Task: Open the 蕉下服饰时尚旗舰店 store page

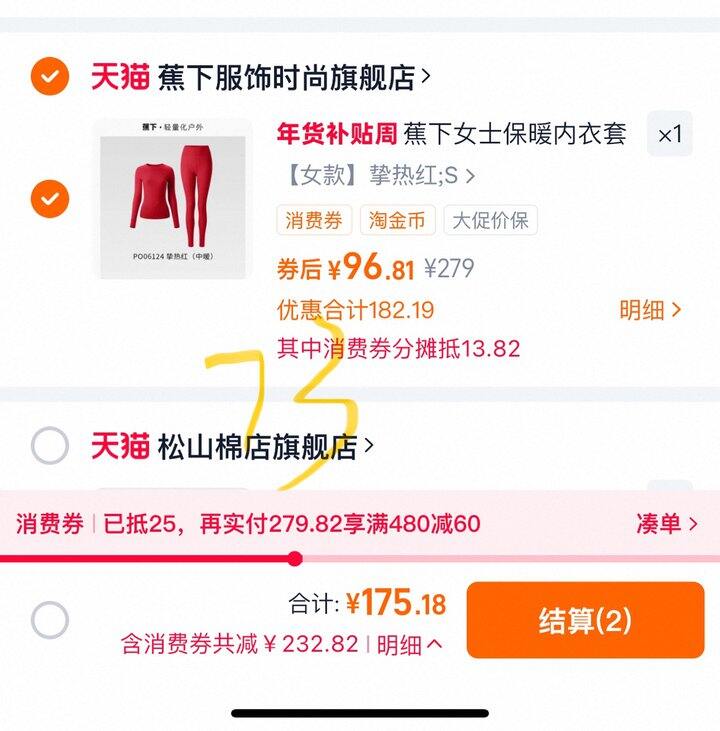Action: coord(290,76)
